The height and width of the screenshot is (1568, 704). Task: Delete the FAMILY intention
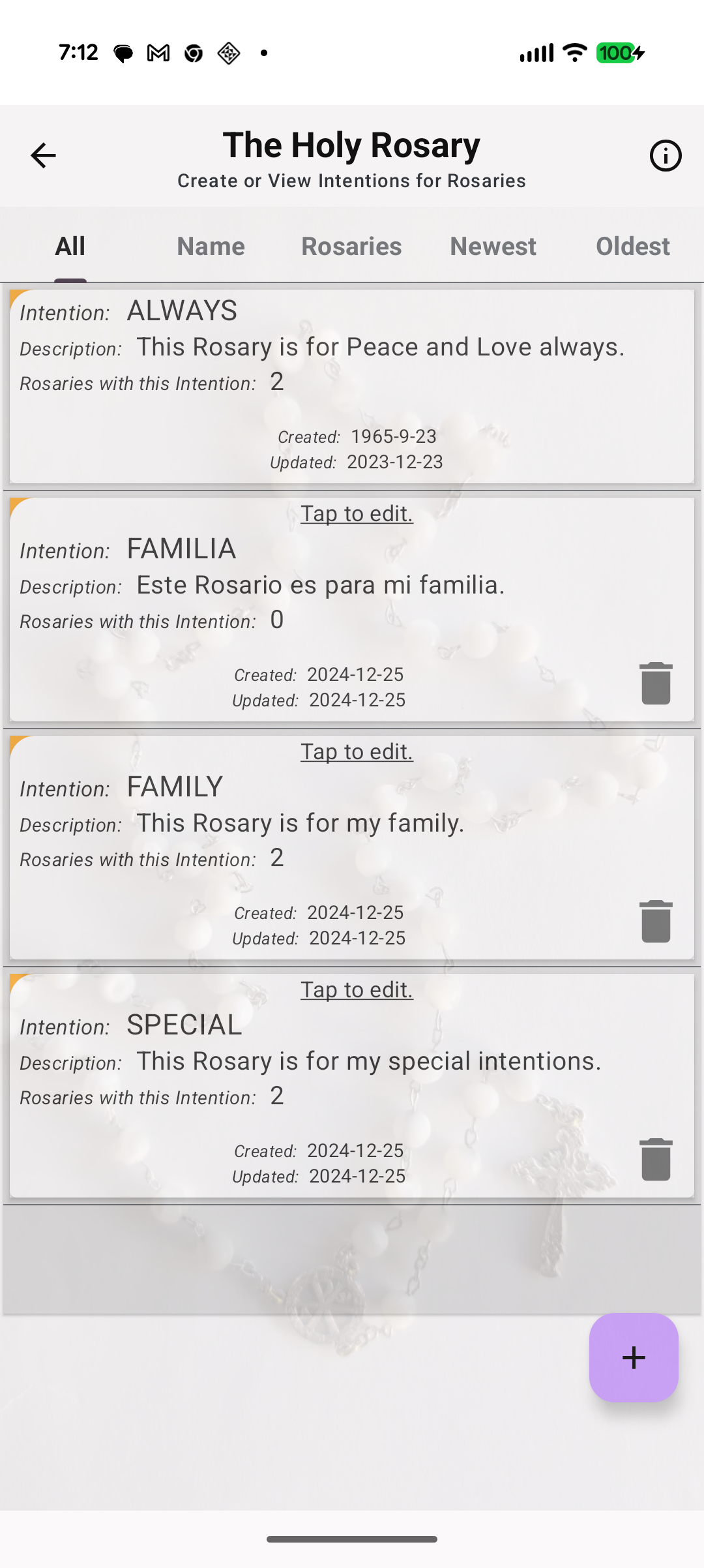656,922
